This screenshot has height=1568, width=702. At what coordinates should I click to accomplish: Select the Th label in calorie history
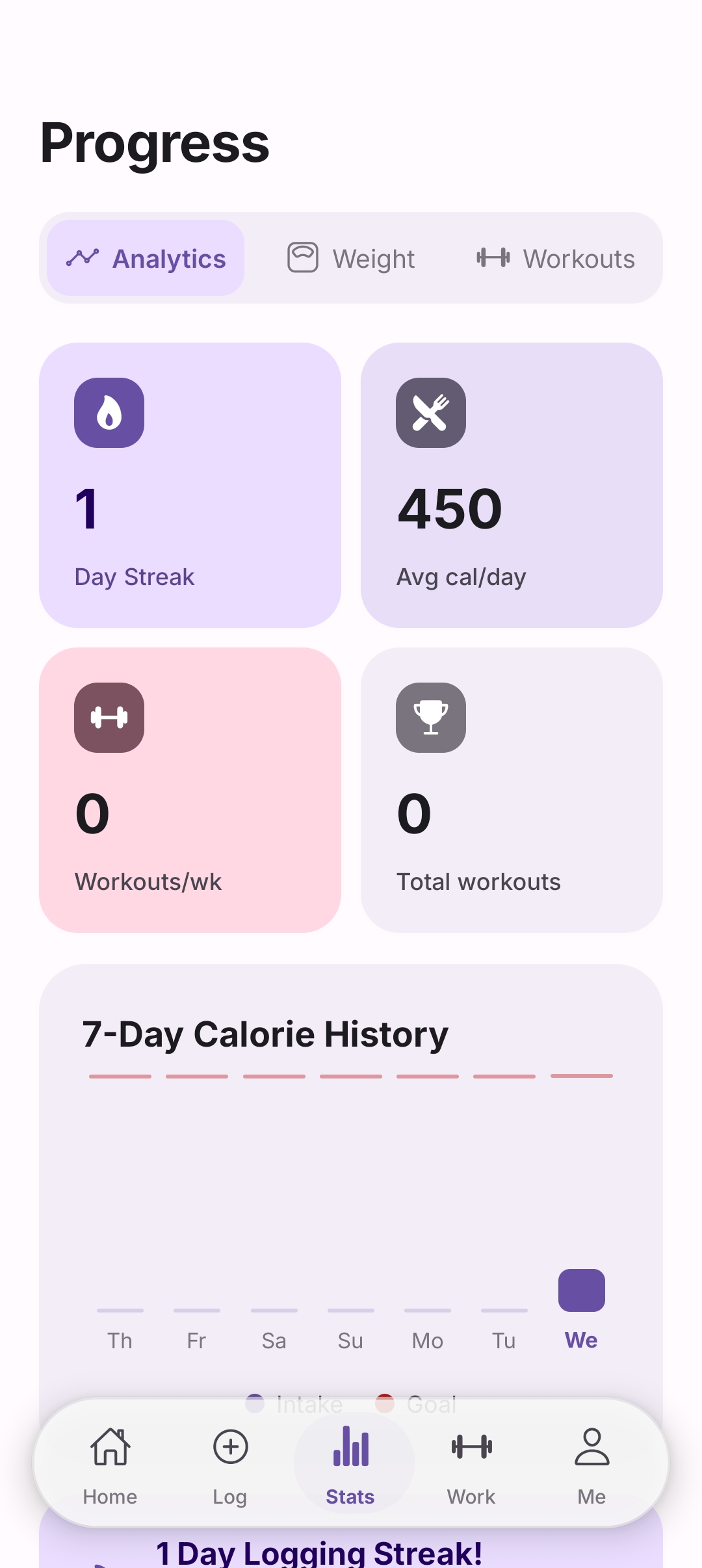pos(120,1340)
